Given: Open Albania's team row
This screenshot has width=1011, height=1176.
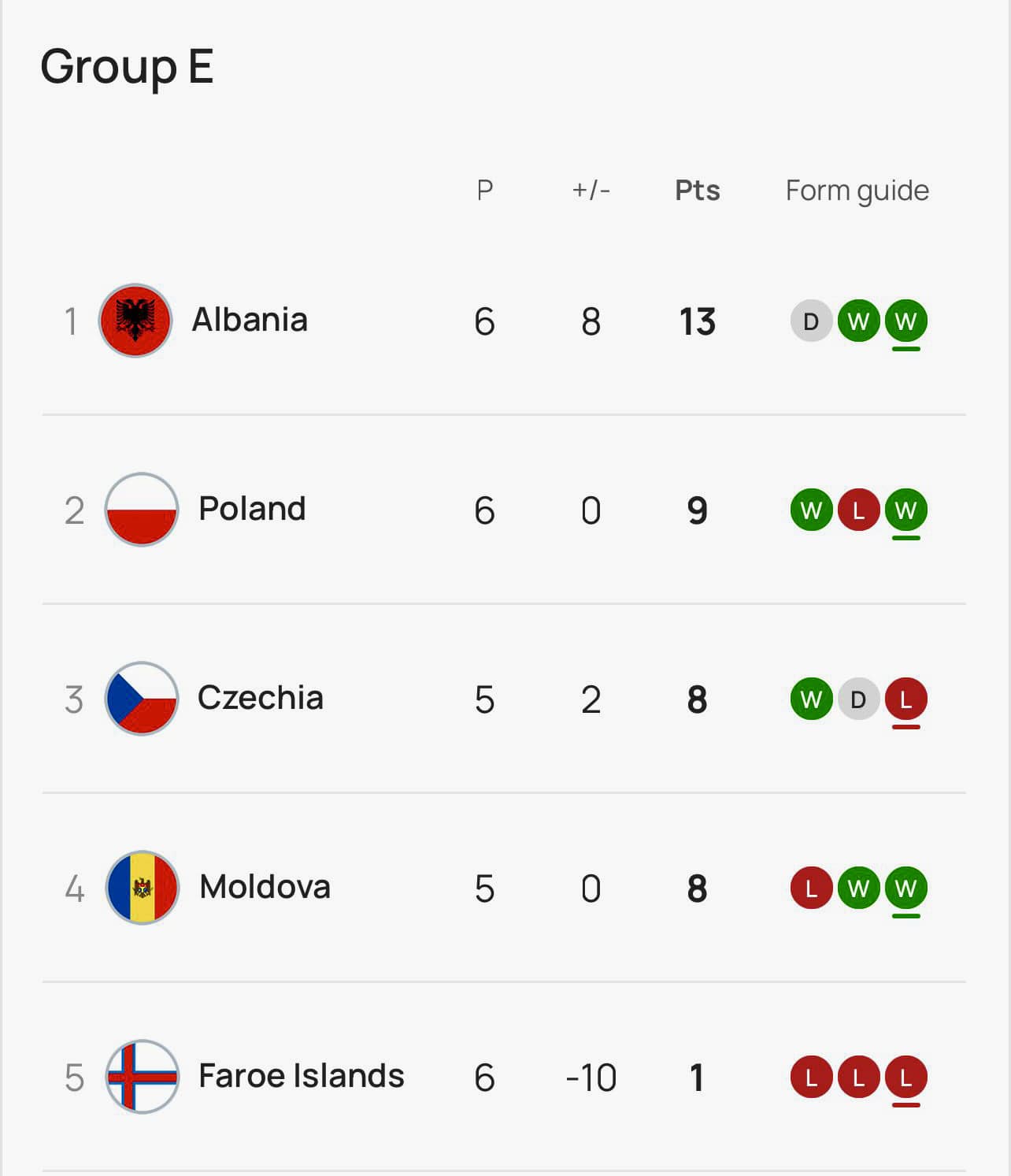Looking at the screenshot, I should [250, 321].
